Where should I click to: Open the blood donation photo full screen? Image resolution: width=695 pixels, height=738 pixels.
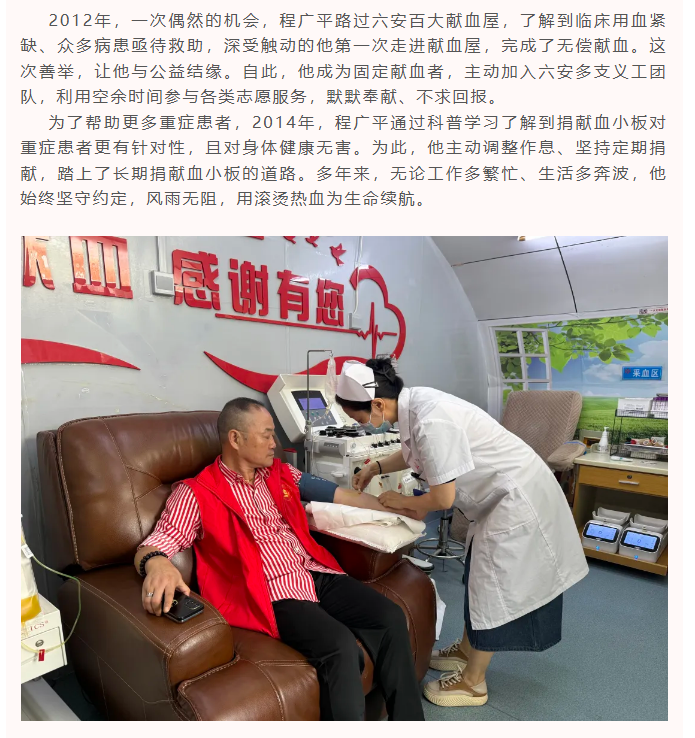point(344,478)
